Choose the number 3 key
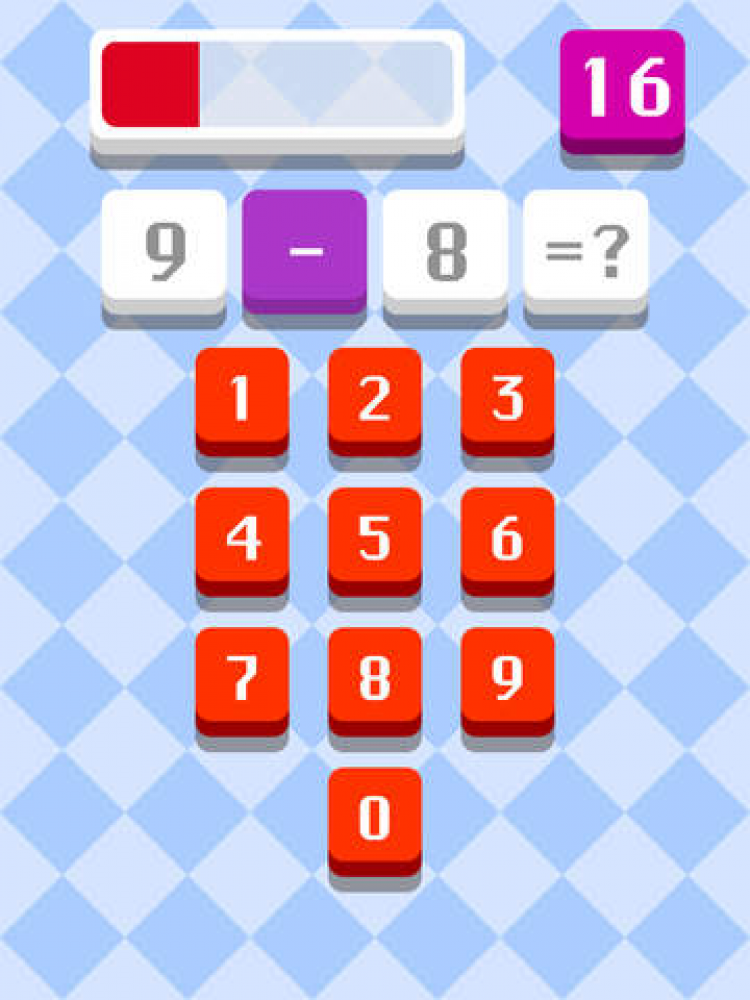The height and width of the screenshot is (1000, 750). pos(508,399)
